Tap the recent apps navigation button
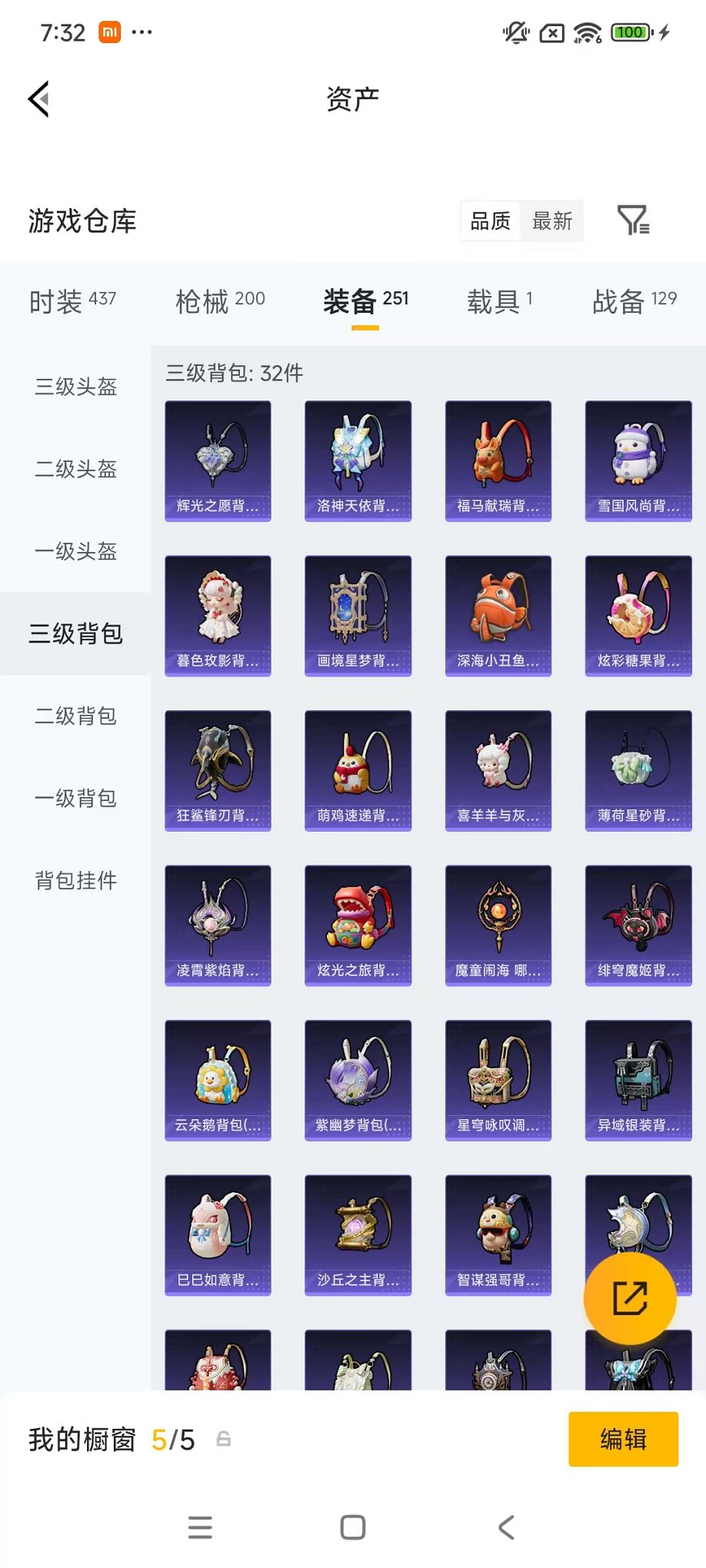The height and width of the screenshot is (1568, 706). [200, 1526]
